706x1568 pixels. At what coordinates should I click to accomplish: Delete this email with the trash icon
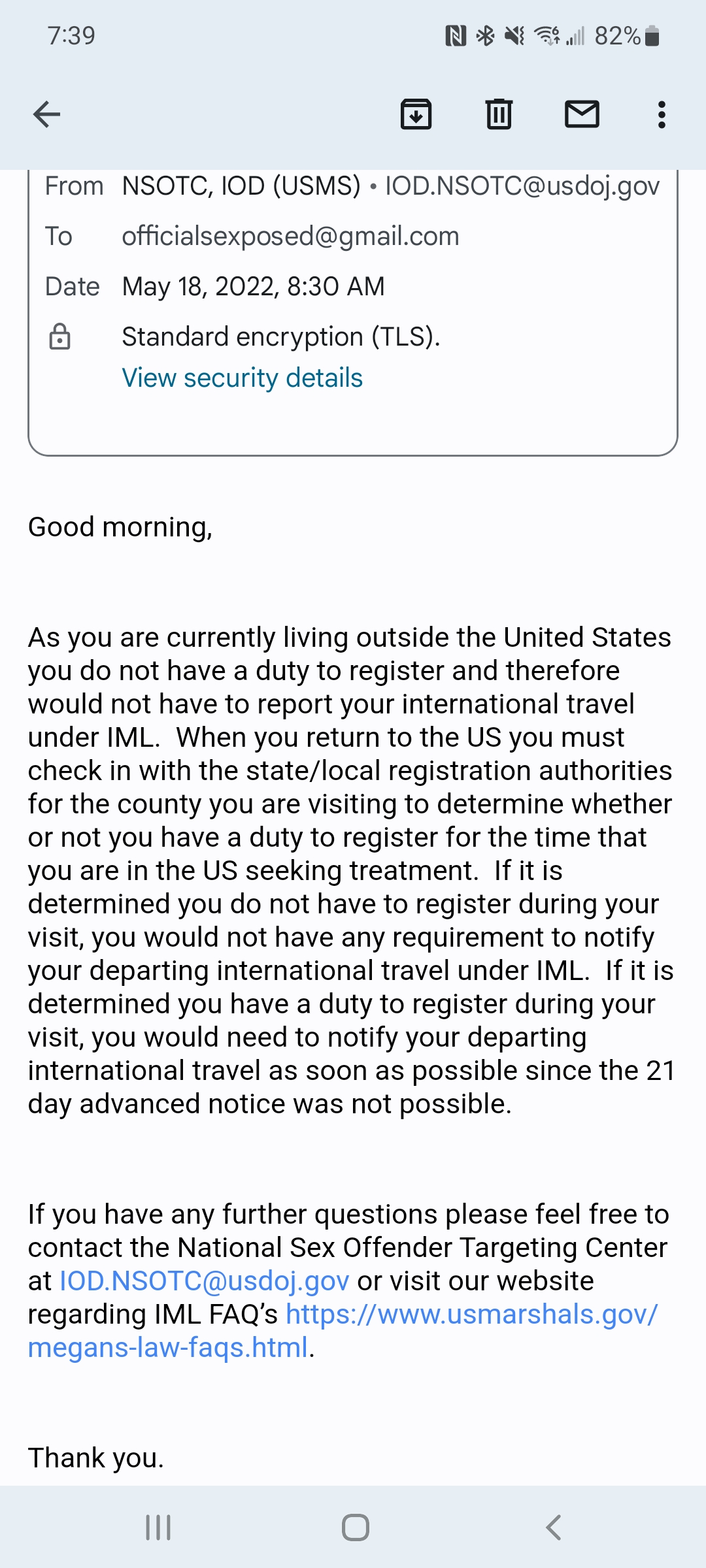pyautogui.click(x=499, y=114)
